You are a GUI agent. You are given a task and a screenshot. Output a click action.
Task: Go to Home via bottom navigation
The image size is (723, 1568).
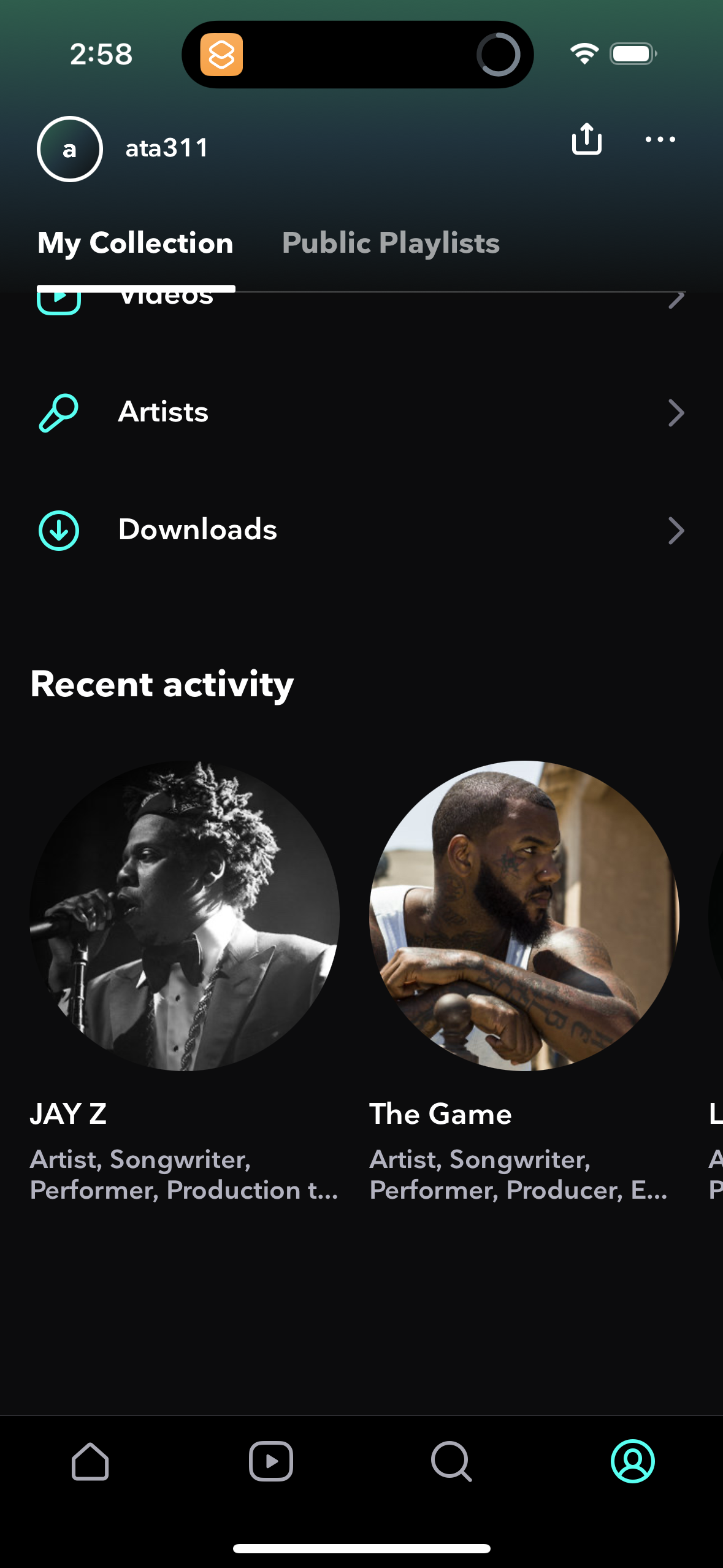(x=90, y=1462)
